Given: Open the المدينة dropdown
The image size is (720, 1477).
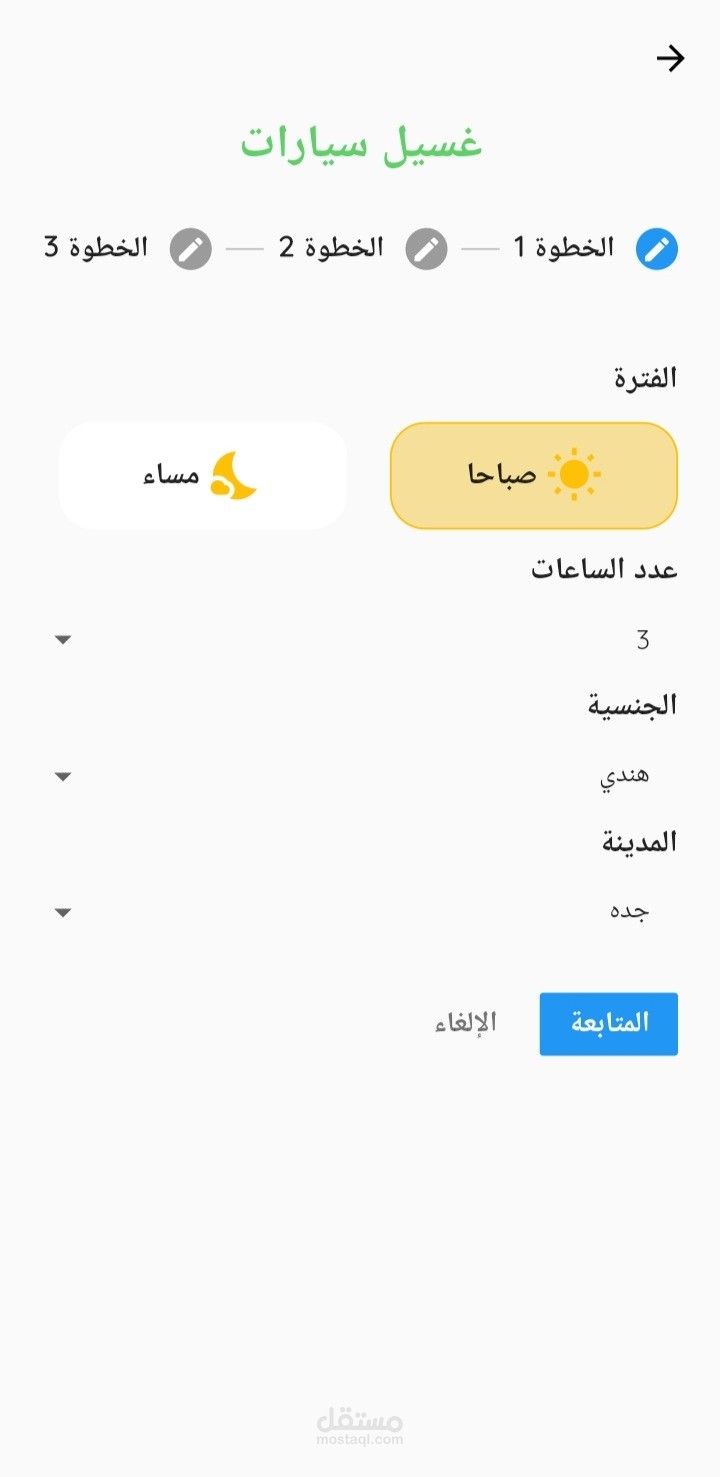Looking at the screenshot, I should [x=360, y=912].
